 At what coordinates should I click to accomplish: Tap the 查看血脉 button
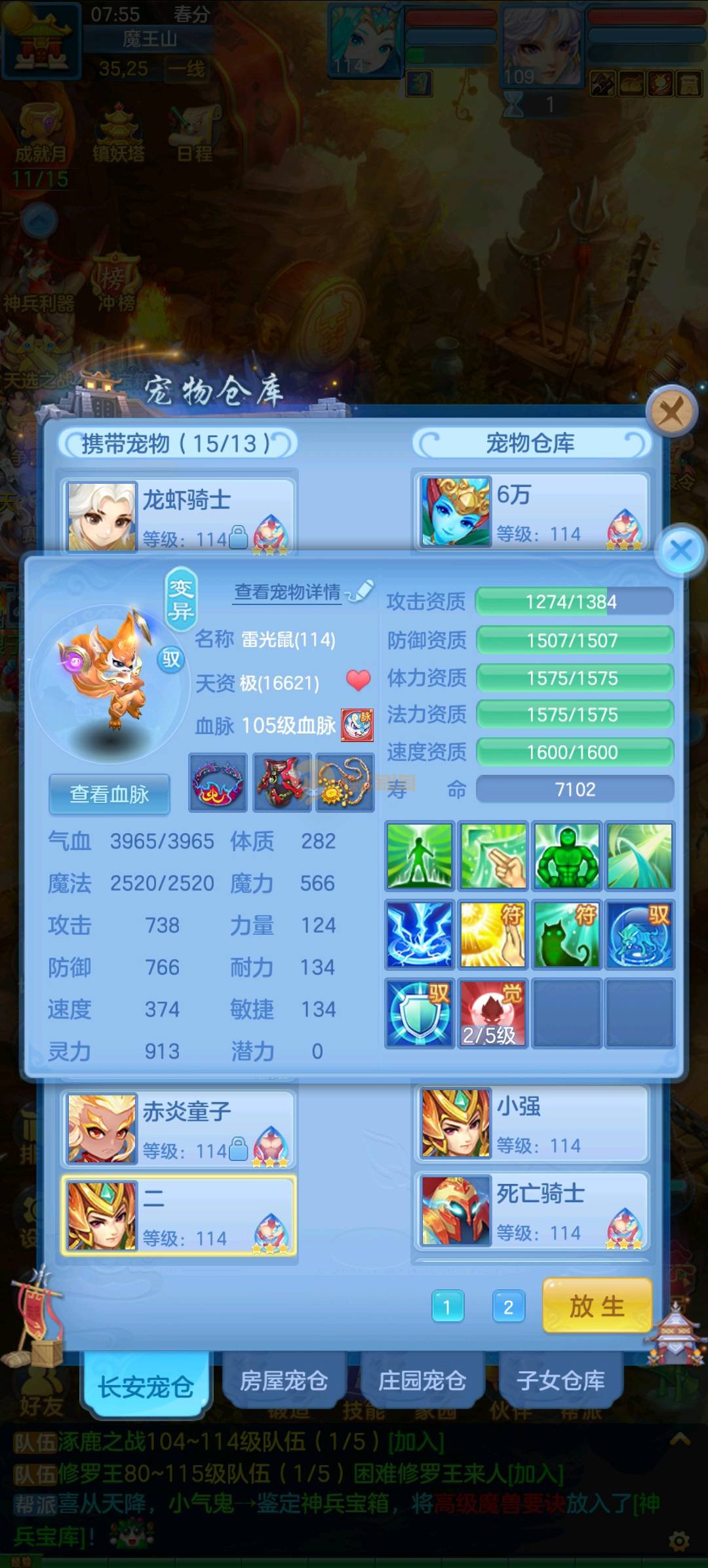click(109, 794)
